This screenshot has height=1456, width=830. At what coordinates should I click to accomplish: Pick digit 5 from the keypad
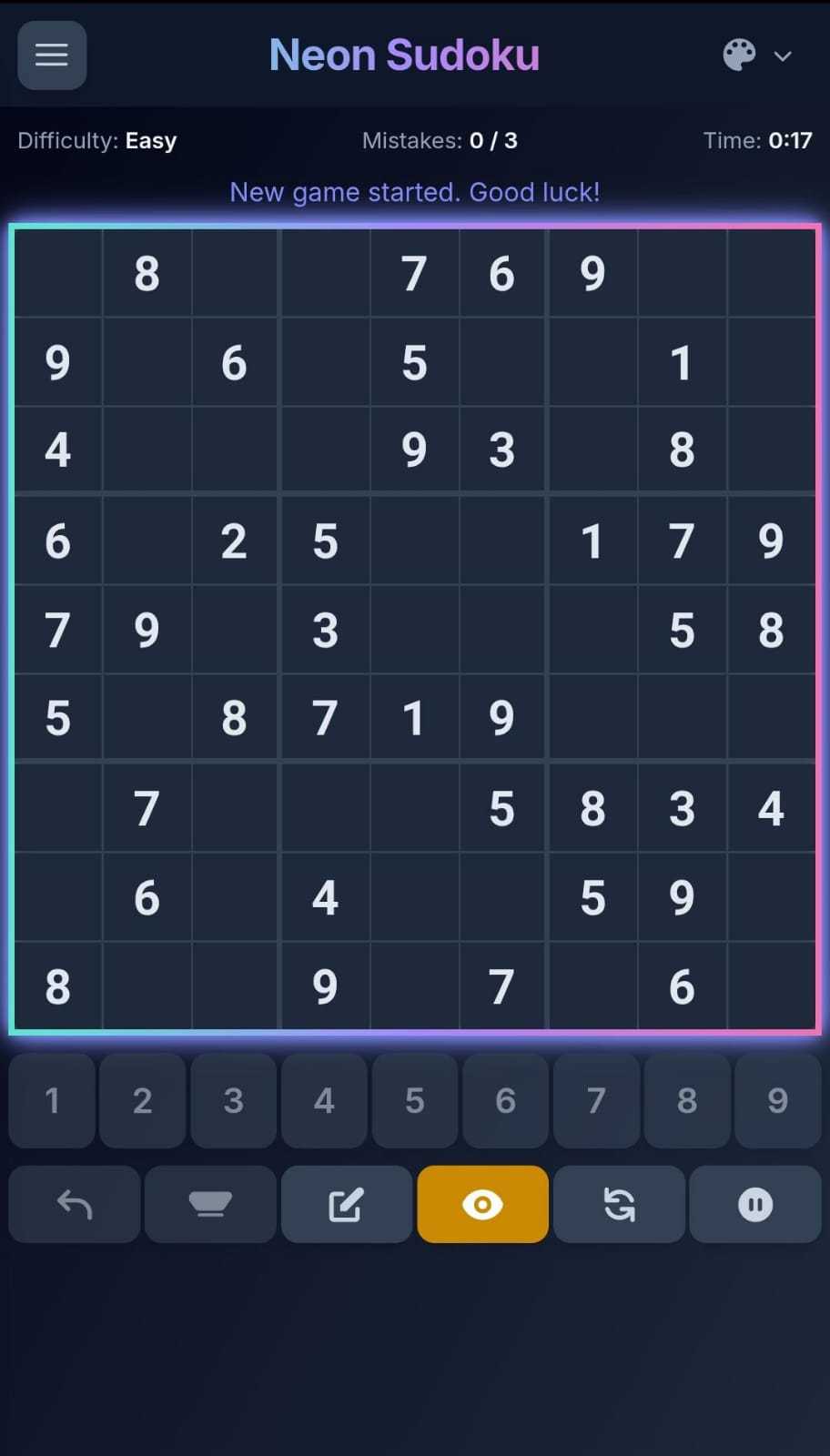point(415,1100)
